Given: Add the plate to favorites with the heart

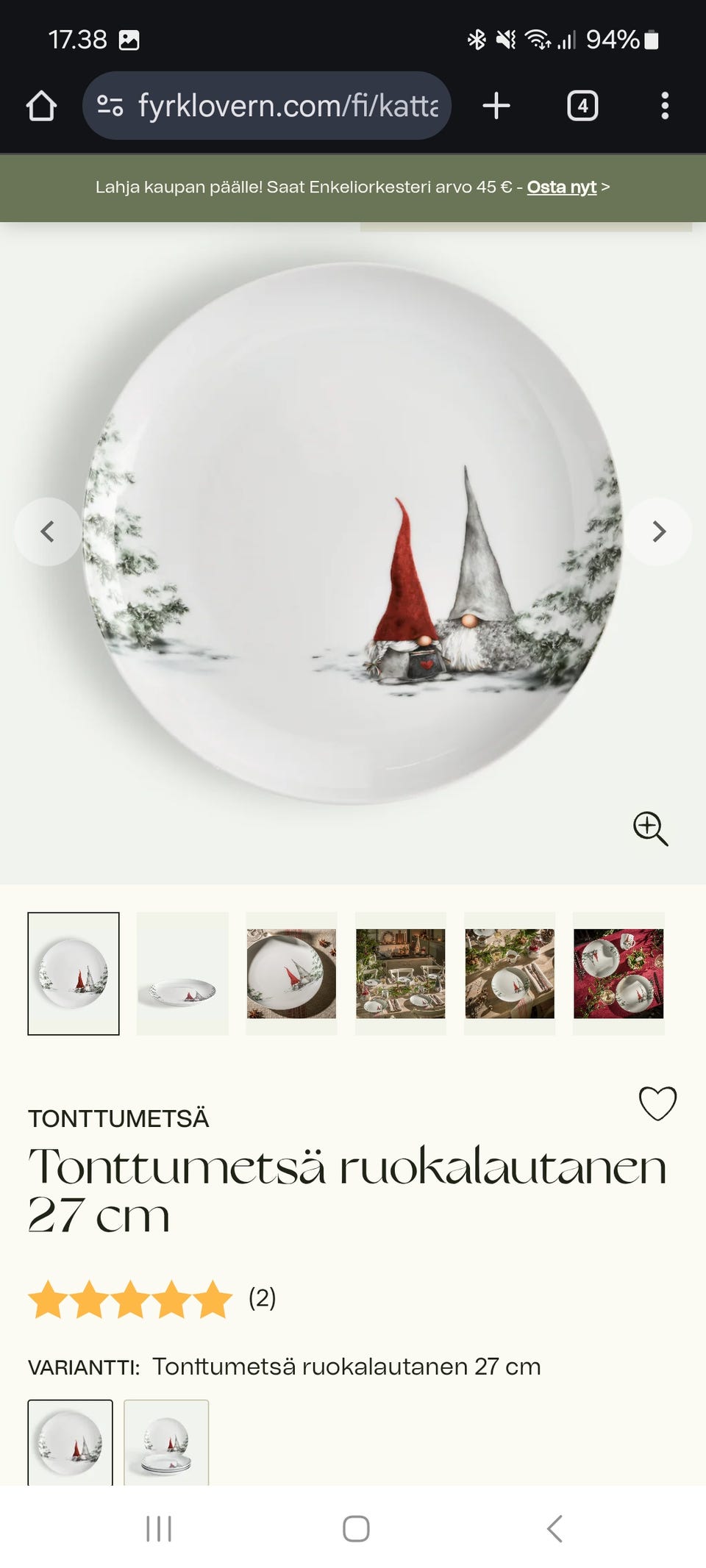Looking at the screenshot, I should click(x=657, y=1103).
